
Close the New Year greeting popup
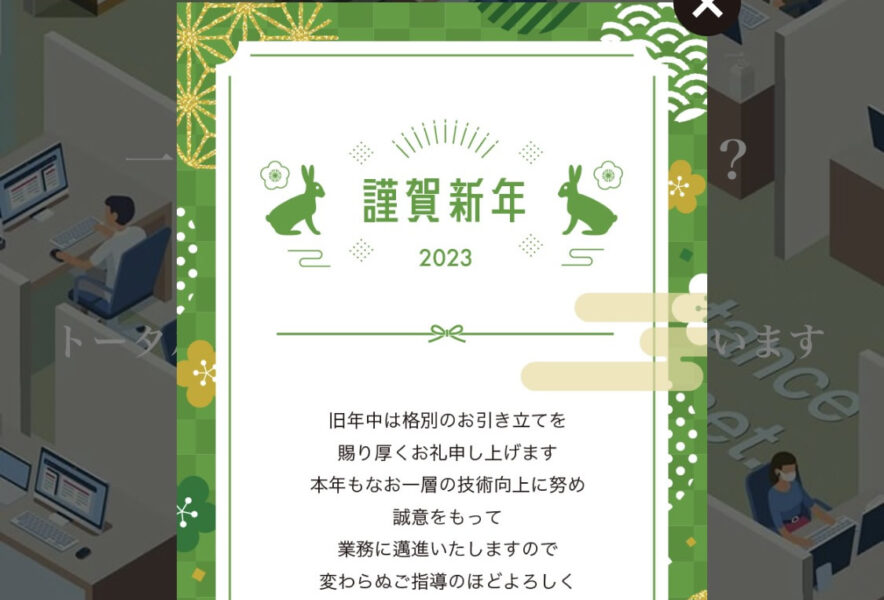click(708, 8)
